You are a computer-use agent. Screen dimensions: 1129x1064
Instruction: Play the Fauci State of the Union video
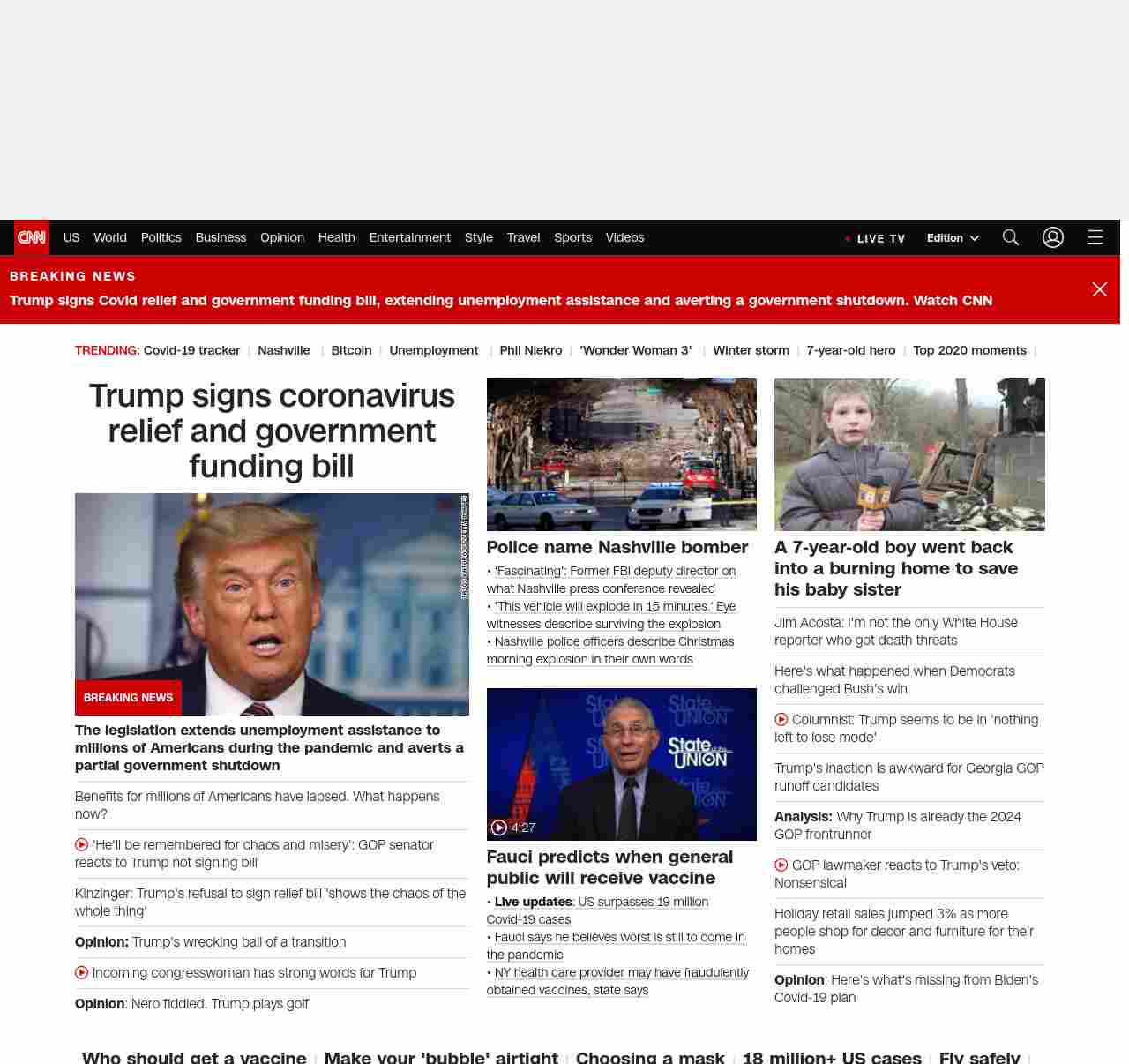click(621, 764)
